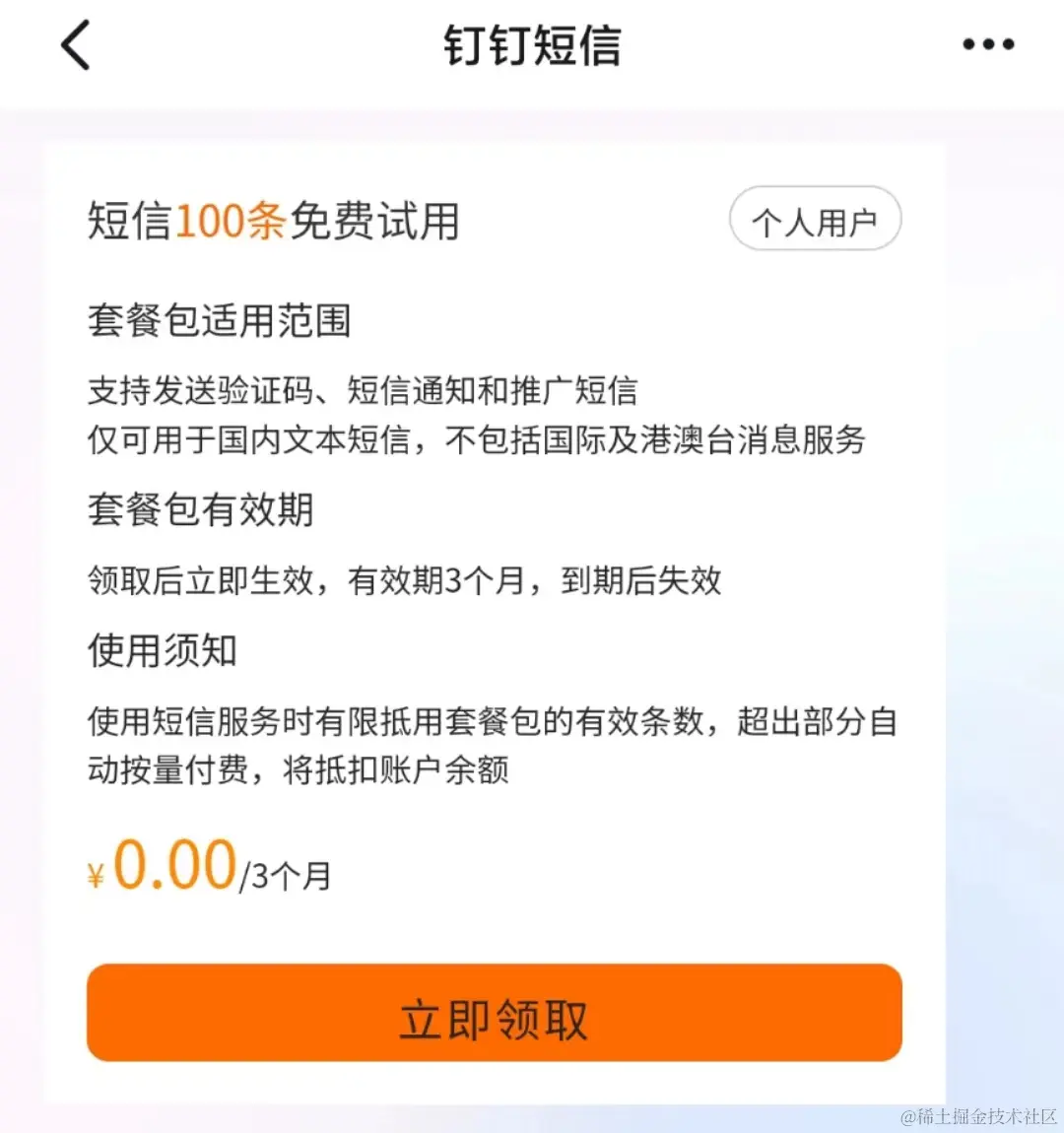Tap the 立即领取 button
The width and height of the screenshot is (1064, 1133).
pyautogui.click(x=495, y=1013)
